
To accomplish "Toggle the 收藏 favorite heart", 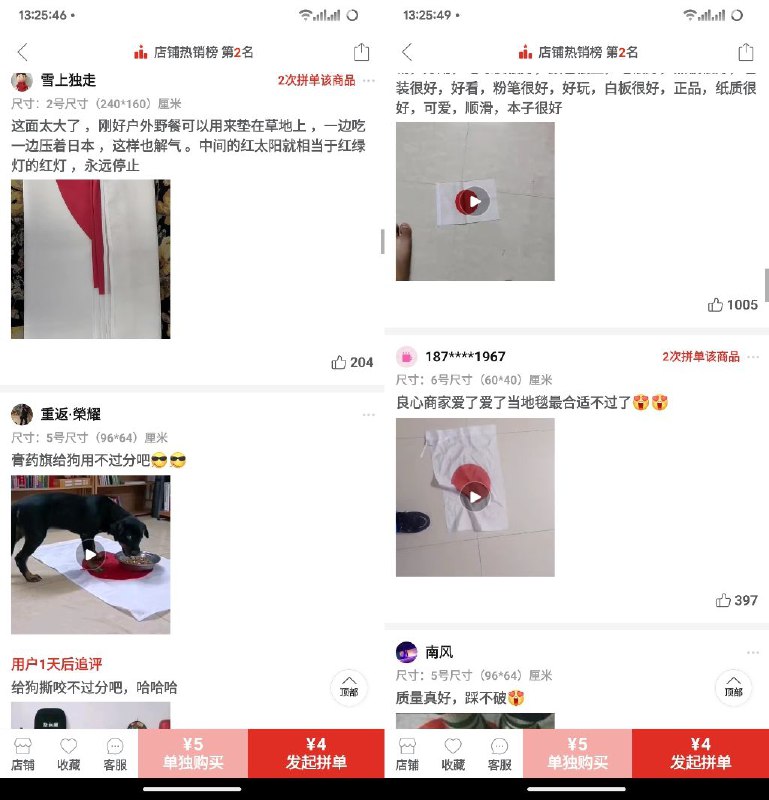I will [x=67, y=753].
